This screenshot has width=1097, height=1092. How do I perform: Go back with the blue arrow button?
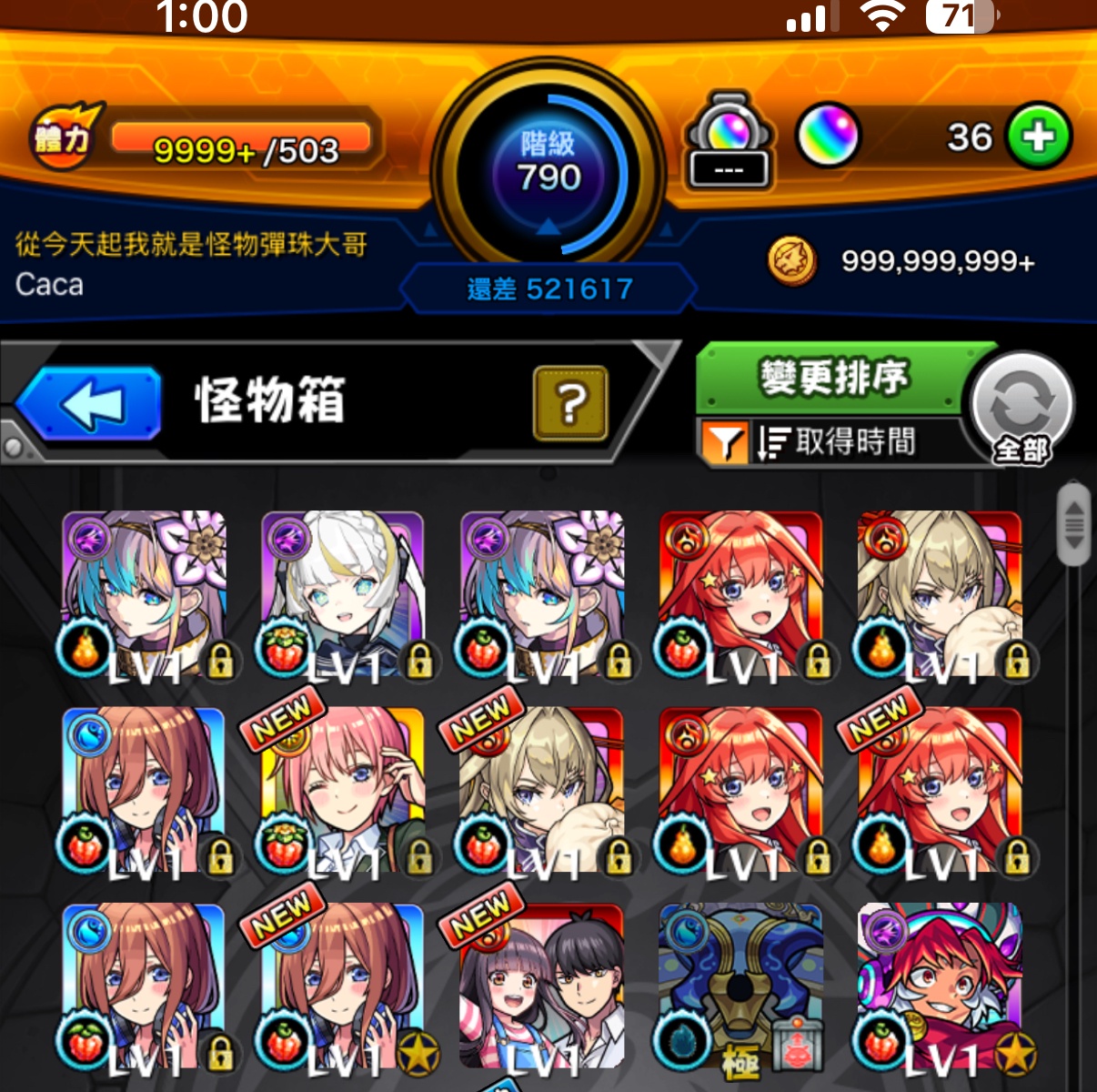click(x=89, y=403)
